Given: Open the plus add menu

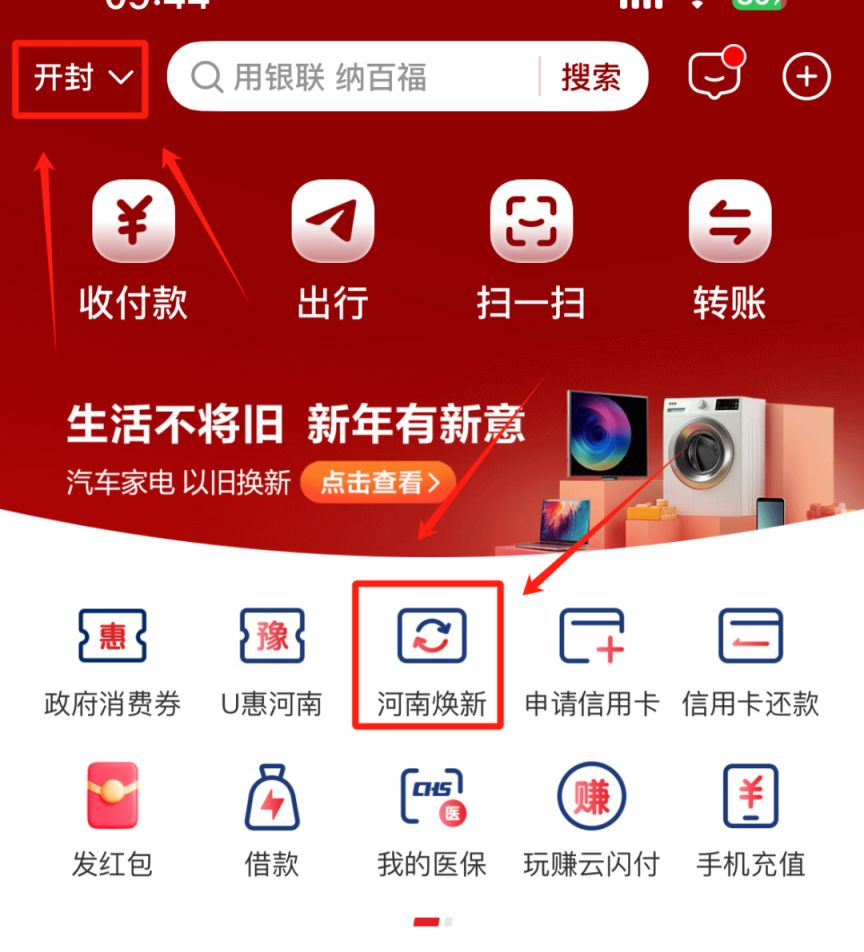Looking at the screenshot, I should point(806,76).
